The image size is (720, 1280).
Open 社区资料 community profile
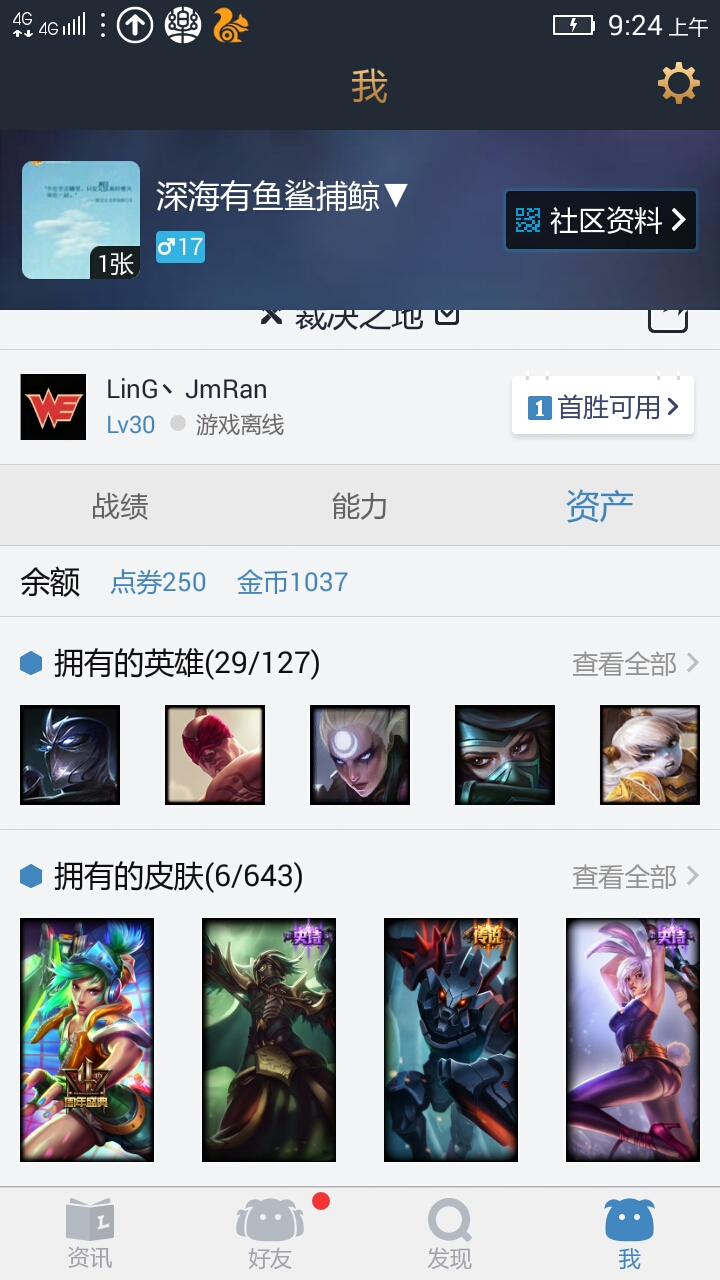coord(601,220)
